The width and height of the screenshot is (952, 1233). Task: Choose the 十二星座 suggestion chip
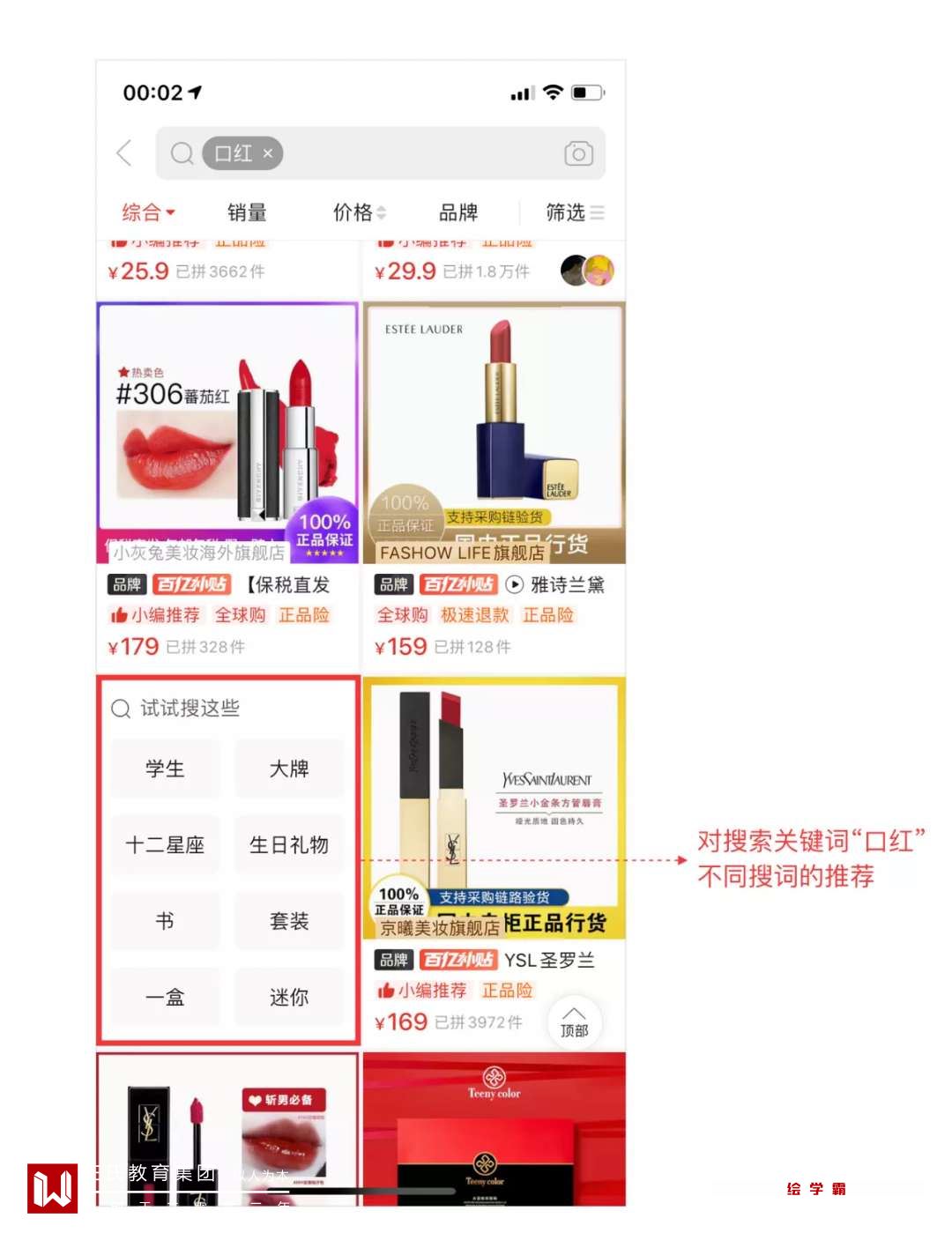(x=165, y=845)
